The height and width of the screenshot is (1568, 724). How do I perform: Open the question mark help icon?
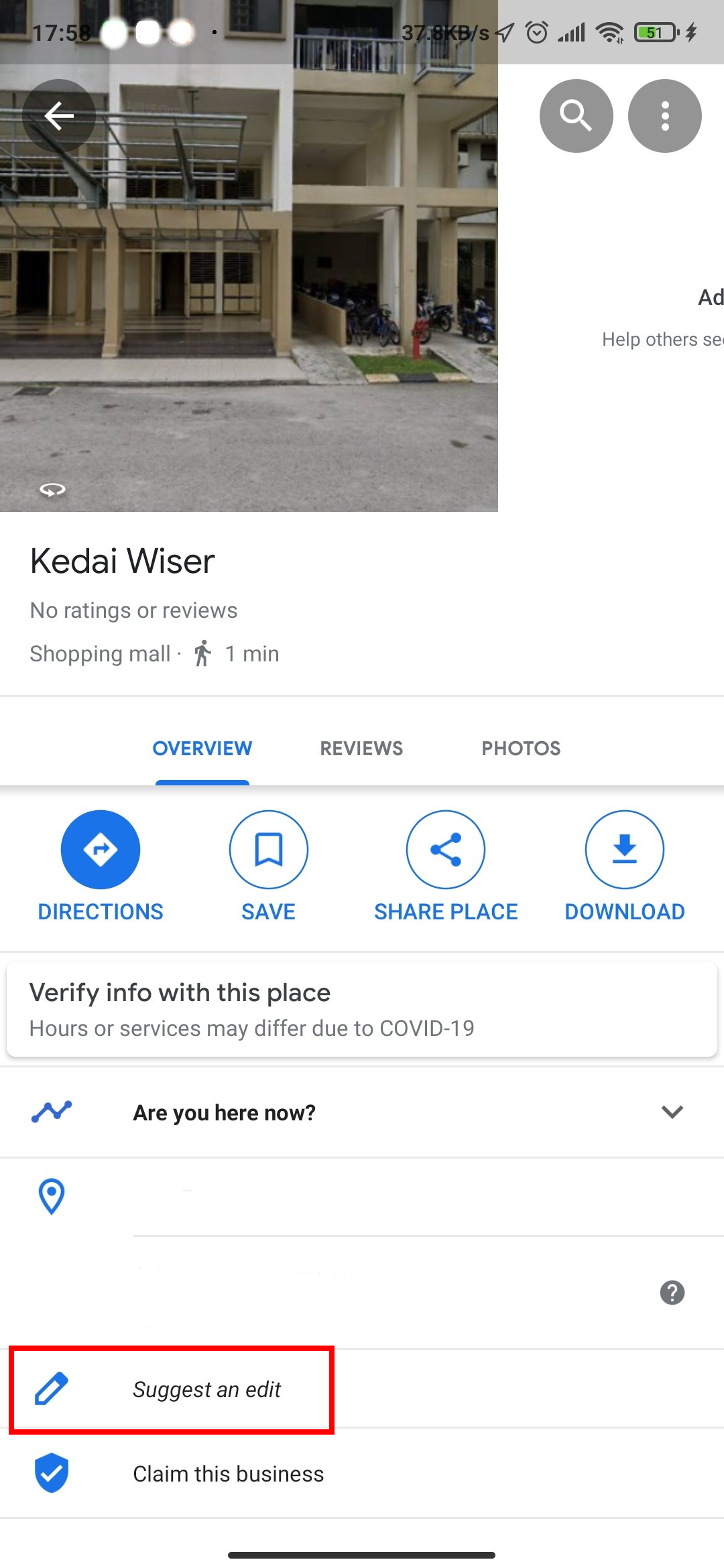click(x=672, y=1293)
